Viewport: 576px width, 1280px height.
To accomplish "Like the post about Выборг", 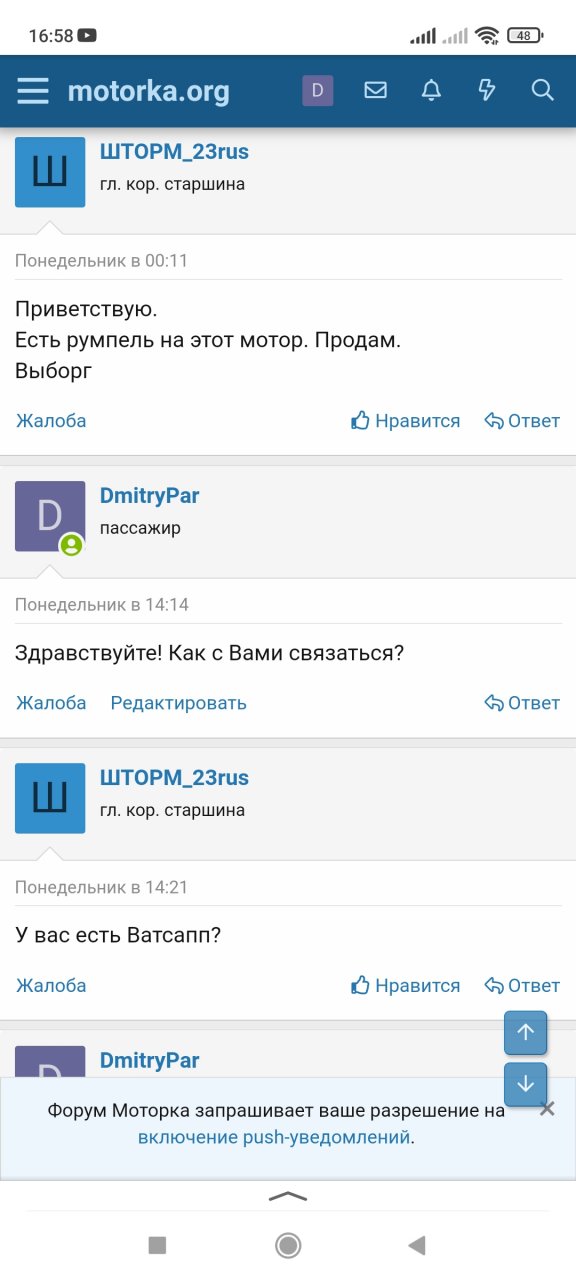I will click(x=406, y=421).
